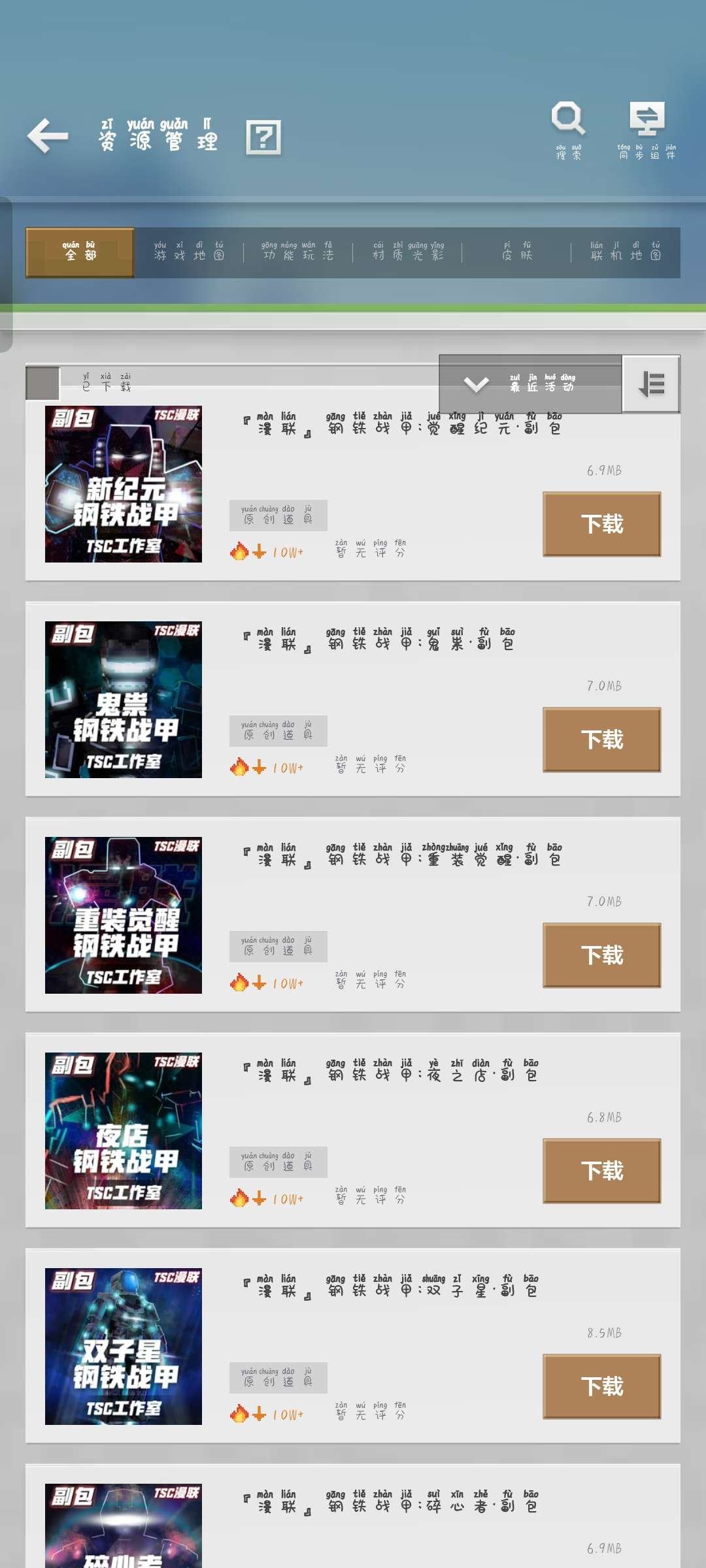Switch to the 材质光影 tab
Image resolution: width=706 pixels, height=1568 pixels.
tap(408, 253)
